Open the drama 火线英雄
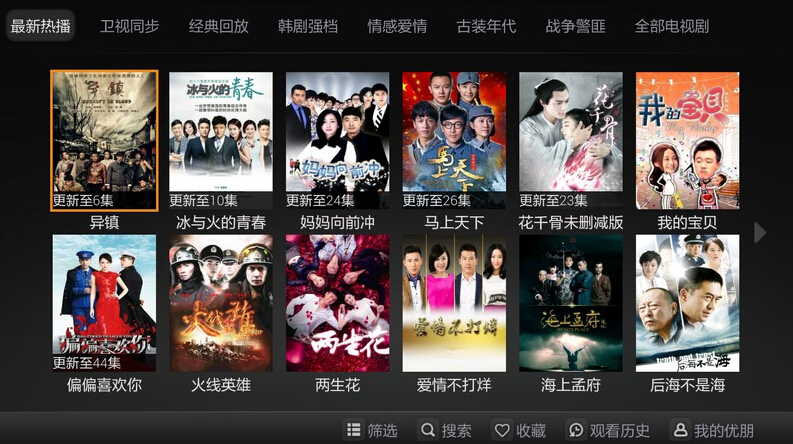The width and height of the screenshot is (793, 444). (221, 304)
